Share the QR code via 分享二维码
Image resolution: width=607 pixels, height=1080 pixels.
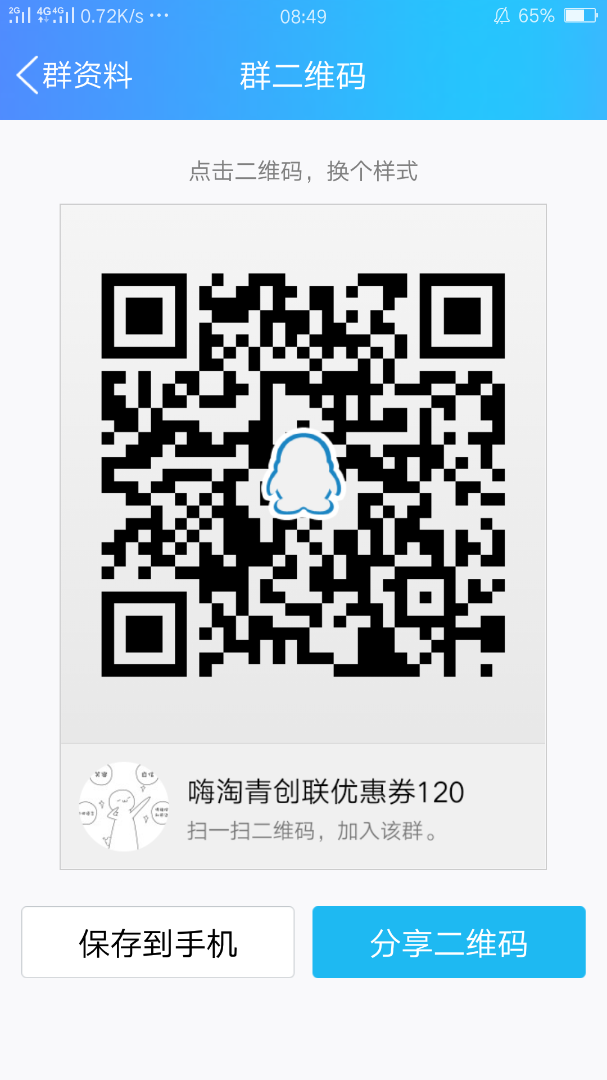click(x=448, y=942)
